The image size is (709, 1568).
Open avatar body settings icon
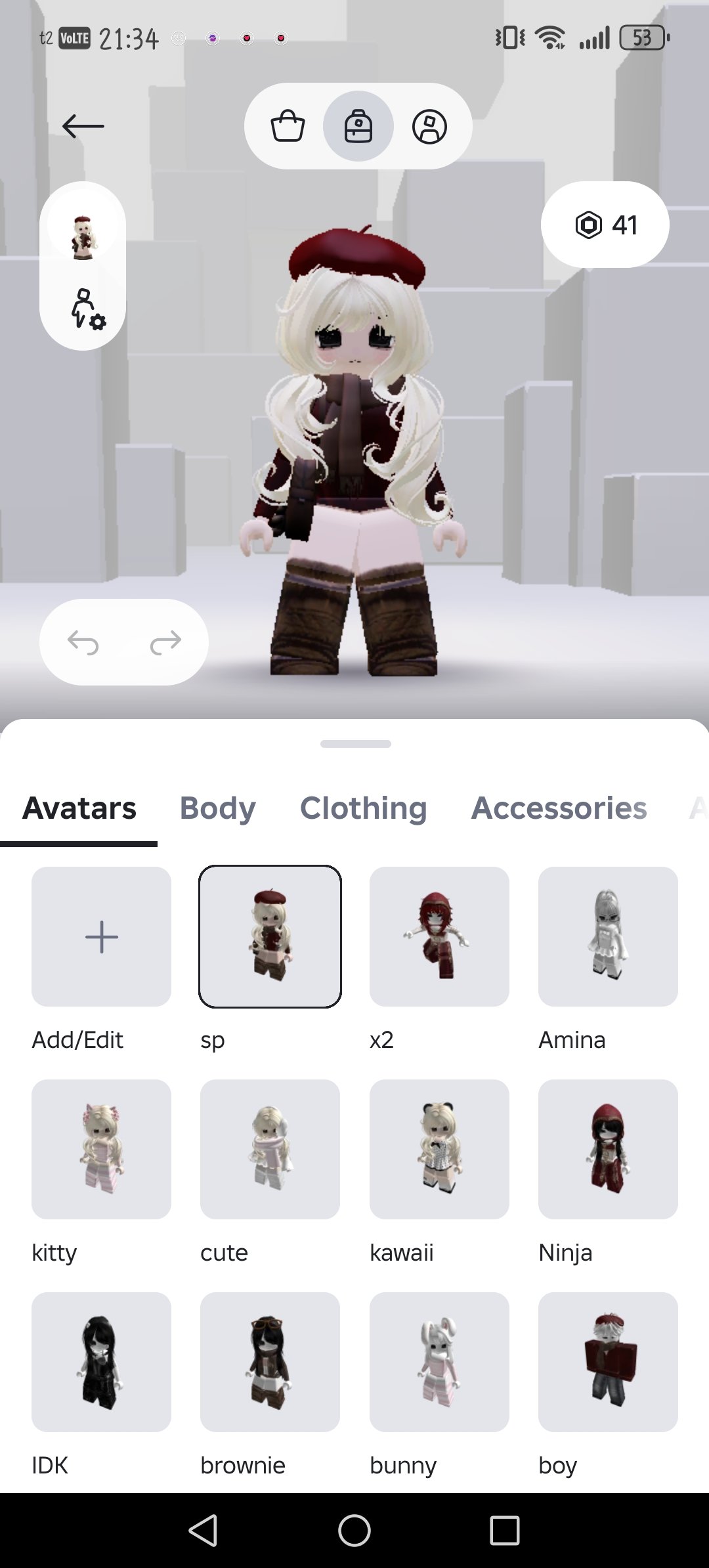click(87, 309)
